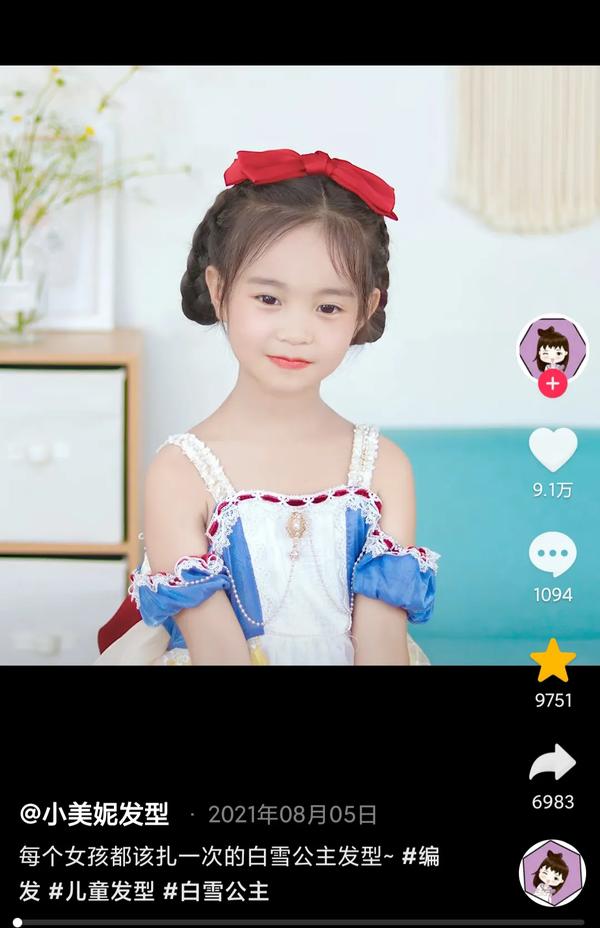Like this video with the heart
The height and width of the screenshot is (928, 600).
pyautogui.click(x=552, y=450)
